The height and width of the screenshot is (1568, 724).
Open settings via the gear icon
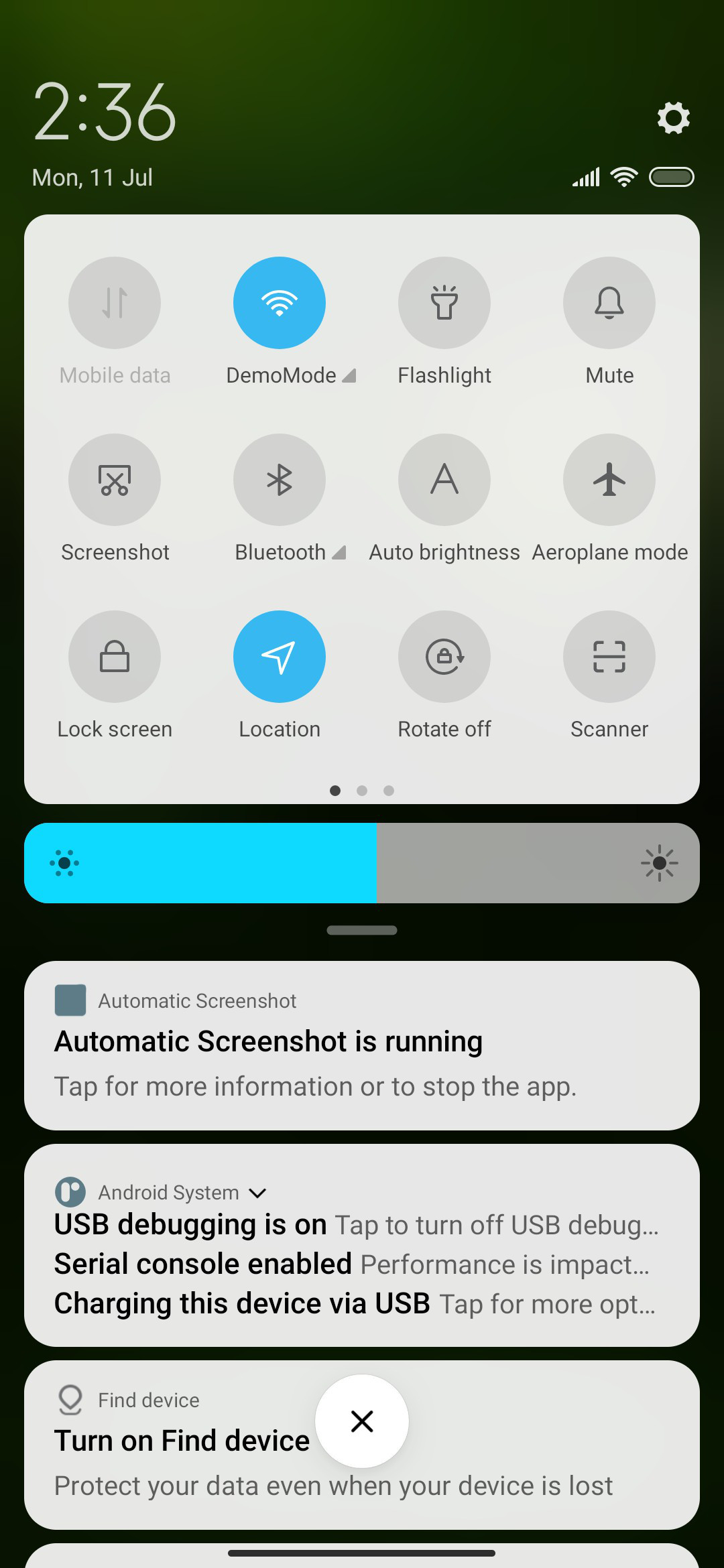pos(673,118)
